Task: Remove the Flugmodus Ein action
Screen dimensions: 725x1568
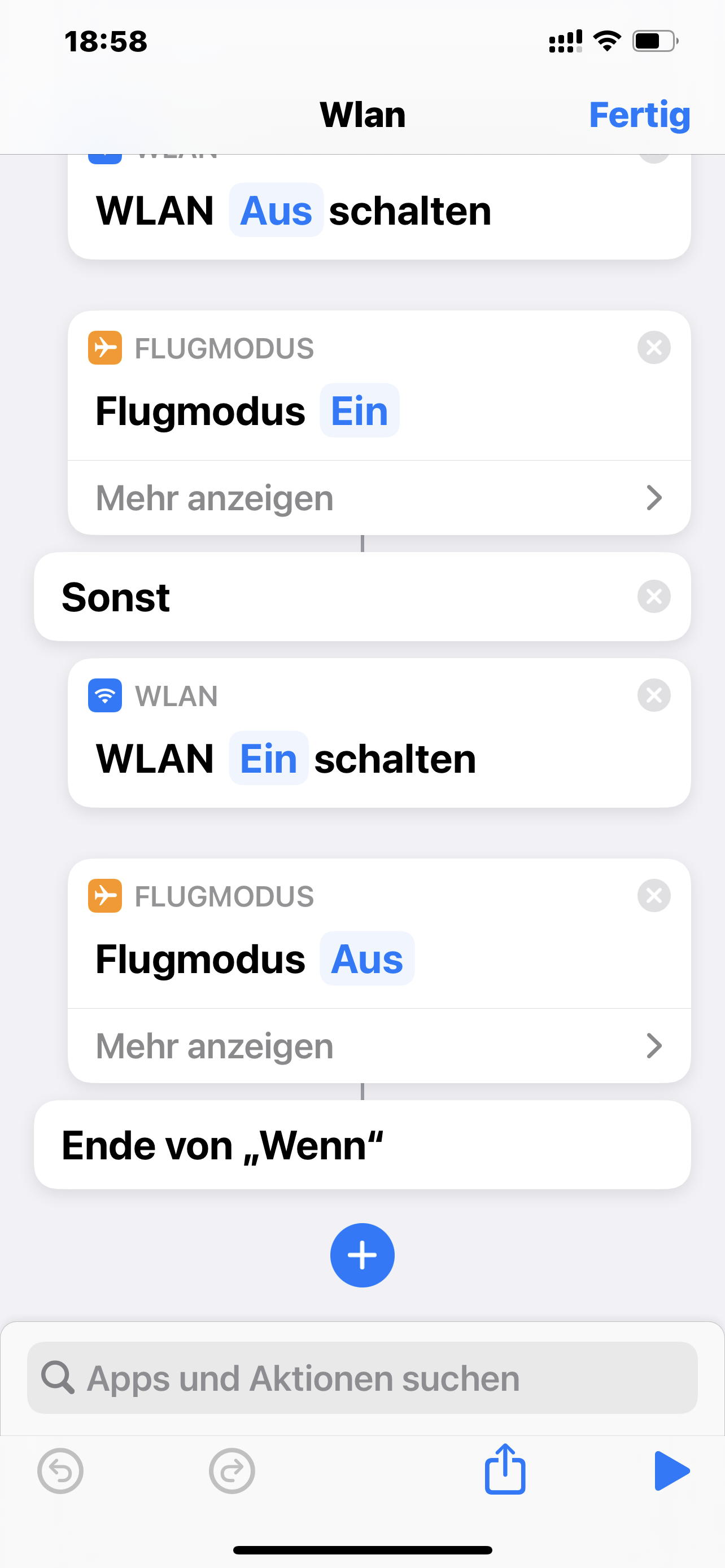Action: click(653, 348)
